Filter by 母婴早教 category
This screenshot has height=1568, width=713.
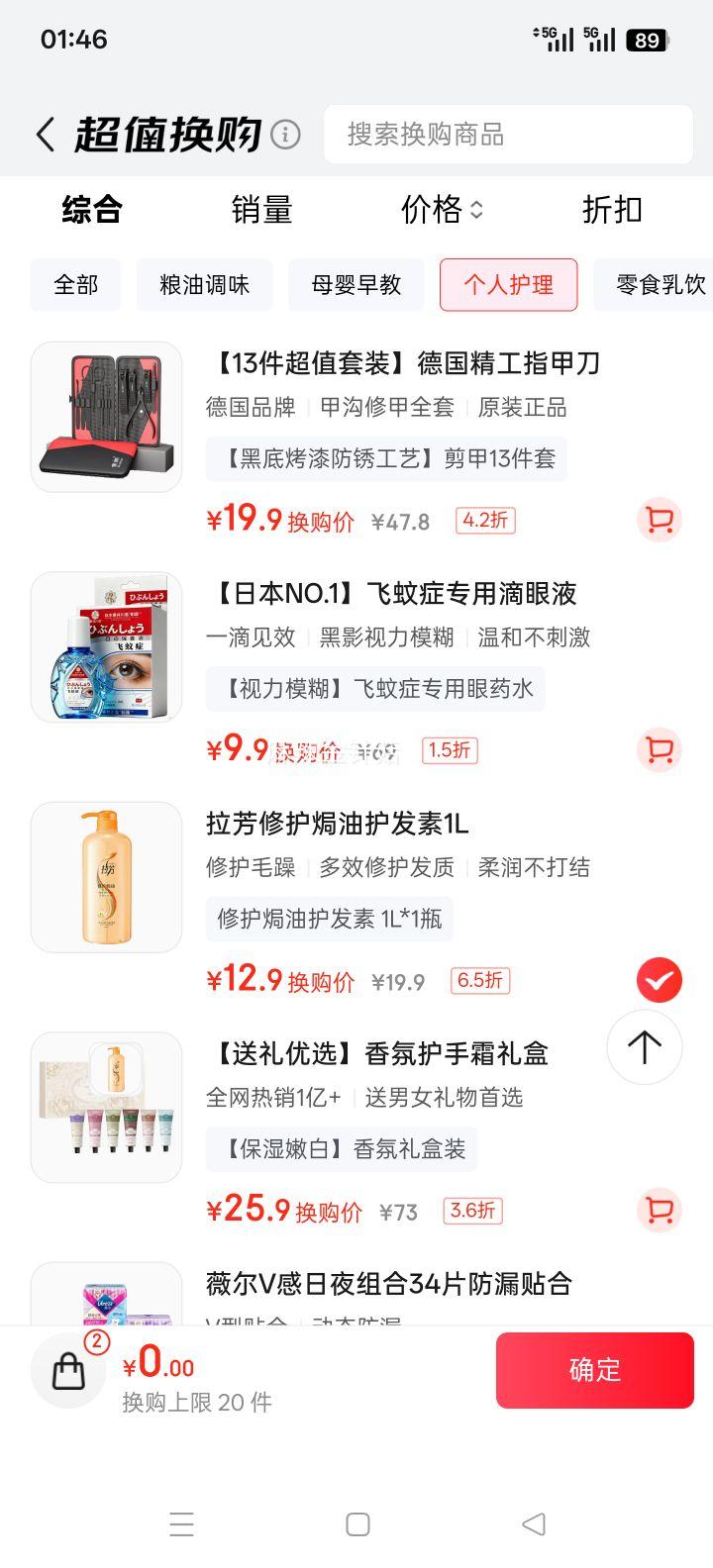coord(356,285)
